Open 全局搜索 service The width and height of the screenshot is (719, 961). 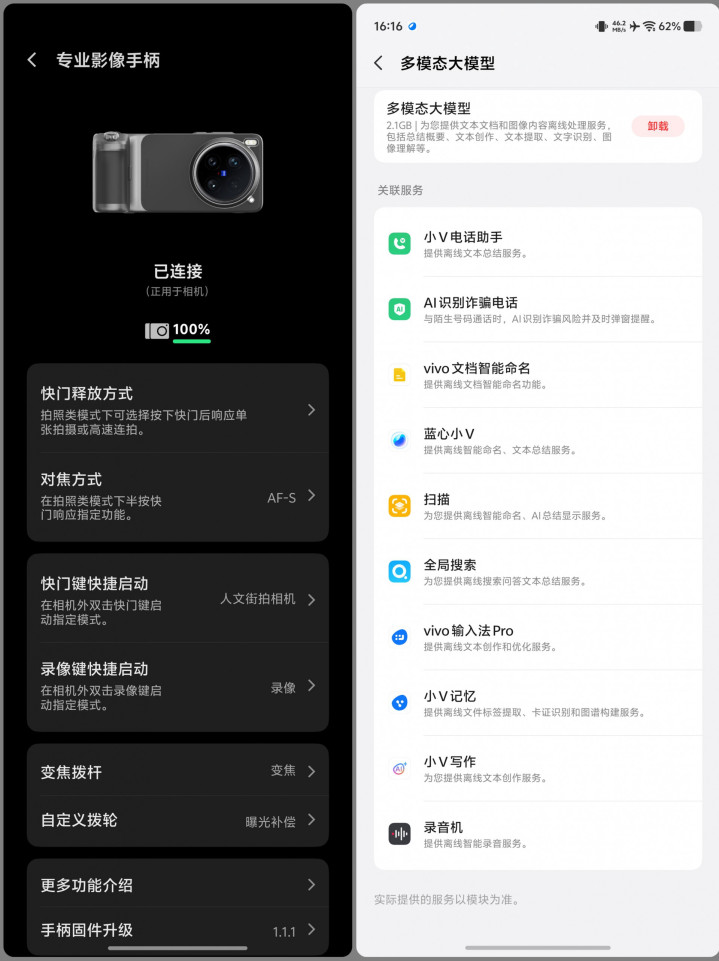tap(537, 571)
